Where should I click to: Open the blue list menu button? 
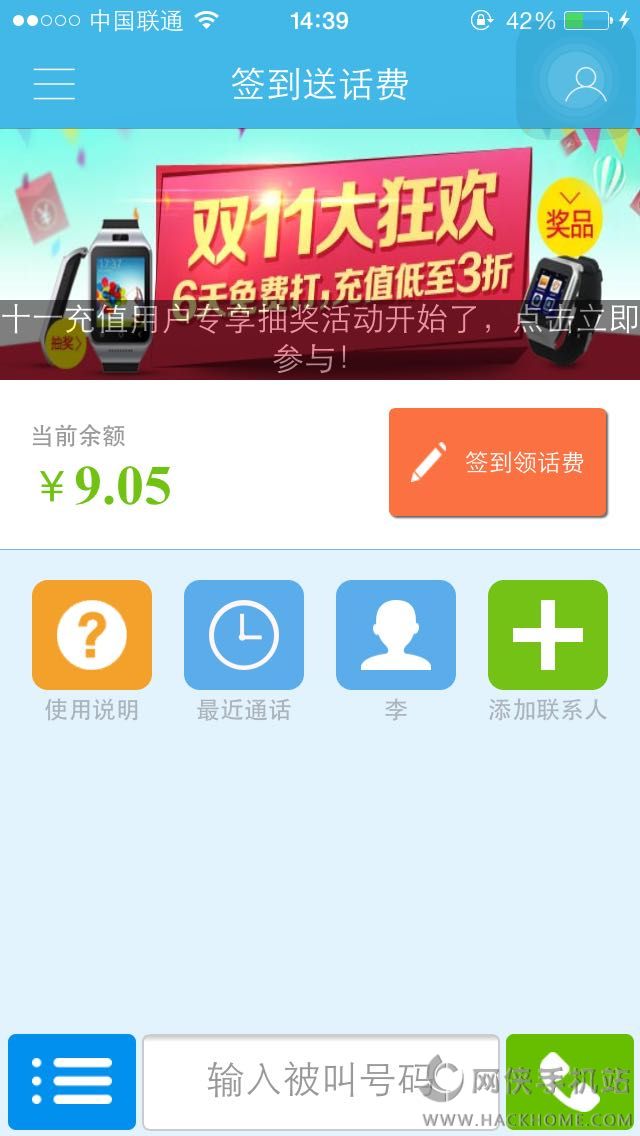coord(72,1082)
